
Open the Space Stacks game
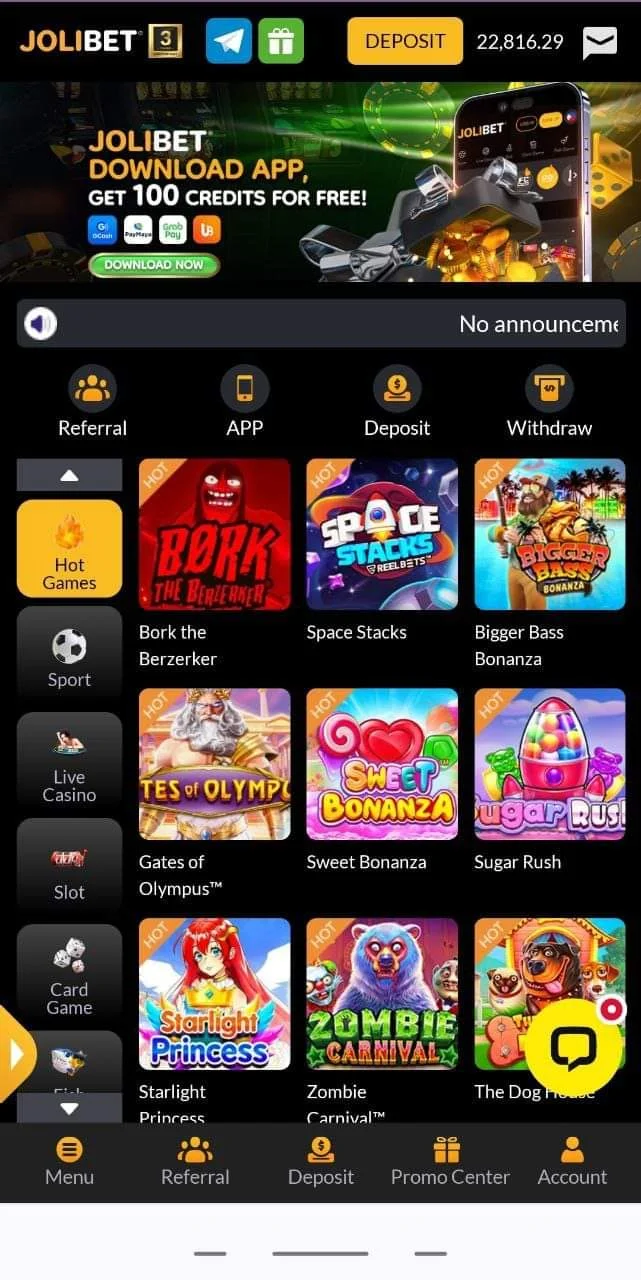tap(382, 534)
